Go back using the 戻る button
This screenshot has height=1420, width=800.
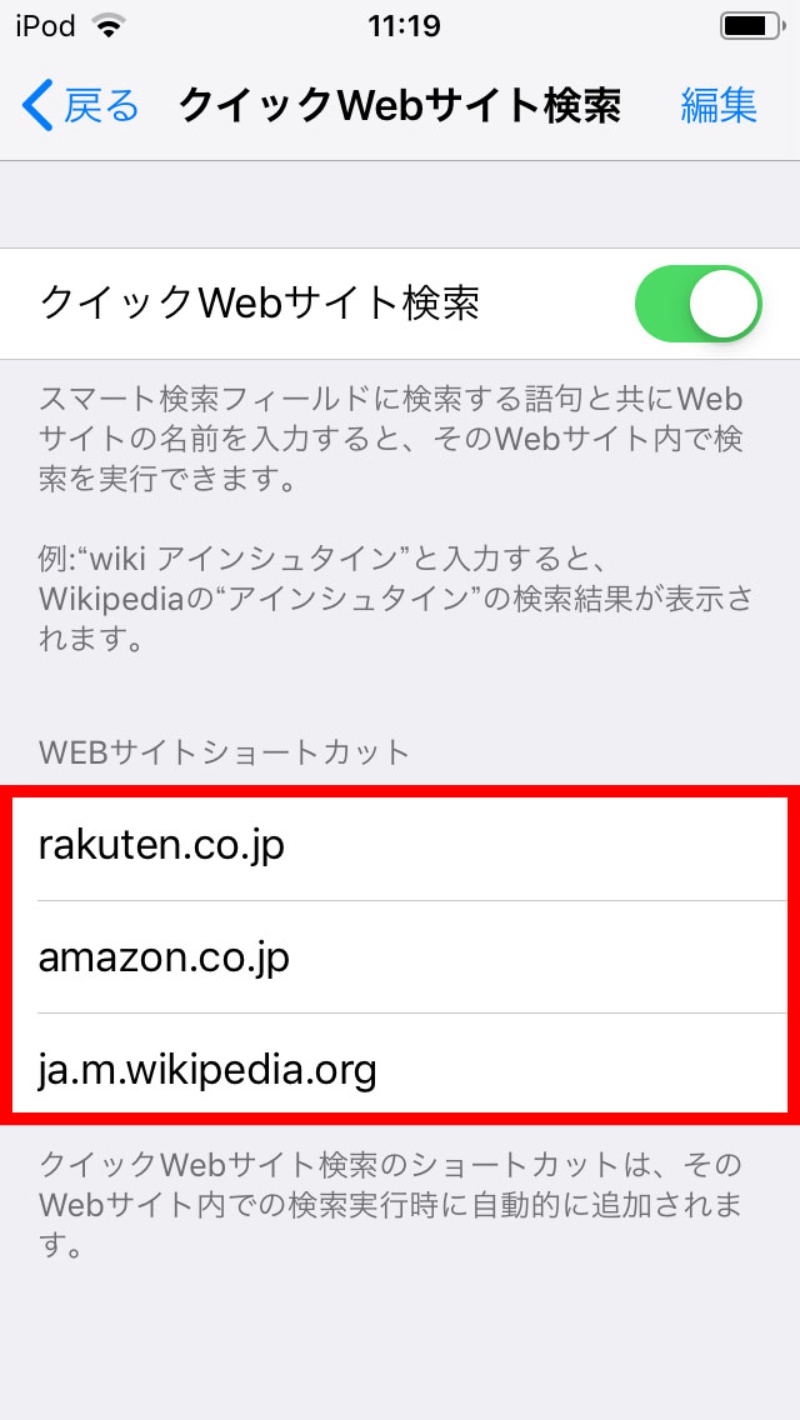point(80,106)
